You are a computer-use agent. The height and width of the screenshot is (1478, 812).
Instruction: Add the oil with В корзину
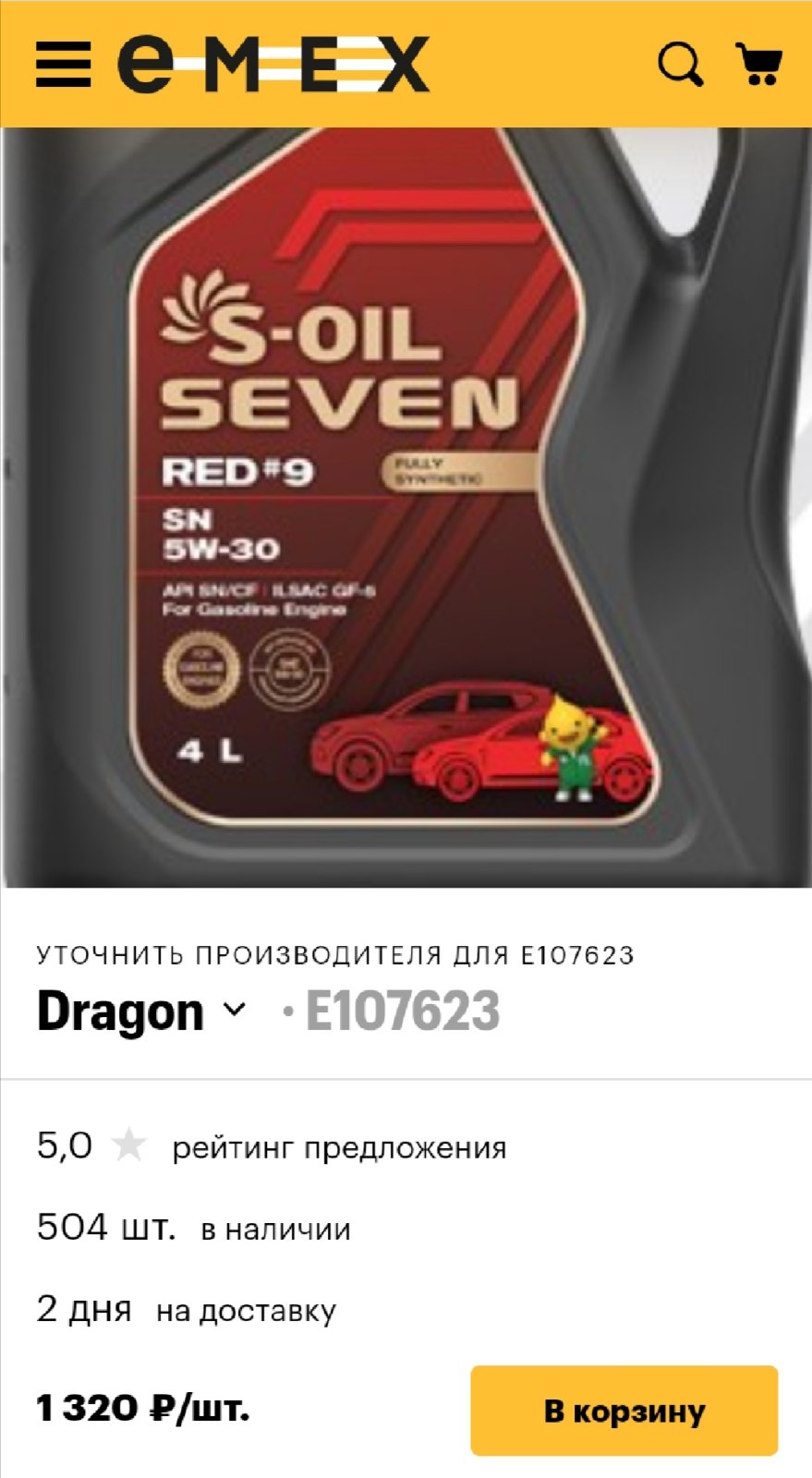tap(624, 1411)
